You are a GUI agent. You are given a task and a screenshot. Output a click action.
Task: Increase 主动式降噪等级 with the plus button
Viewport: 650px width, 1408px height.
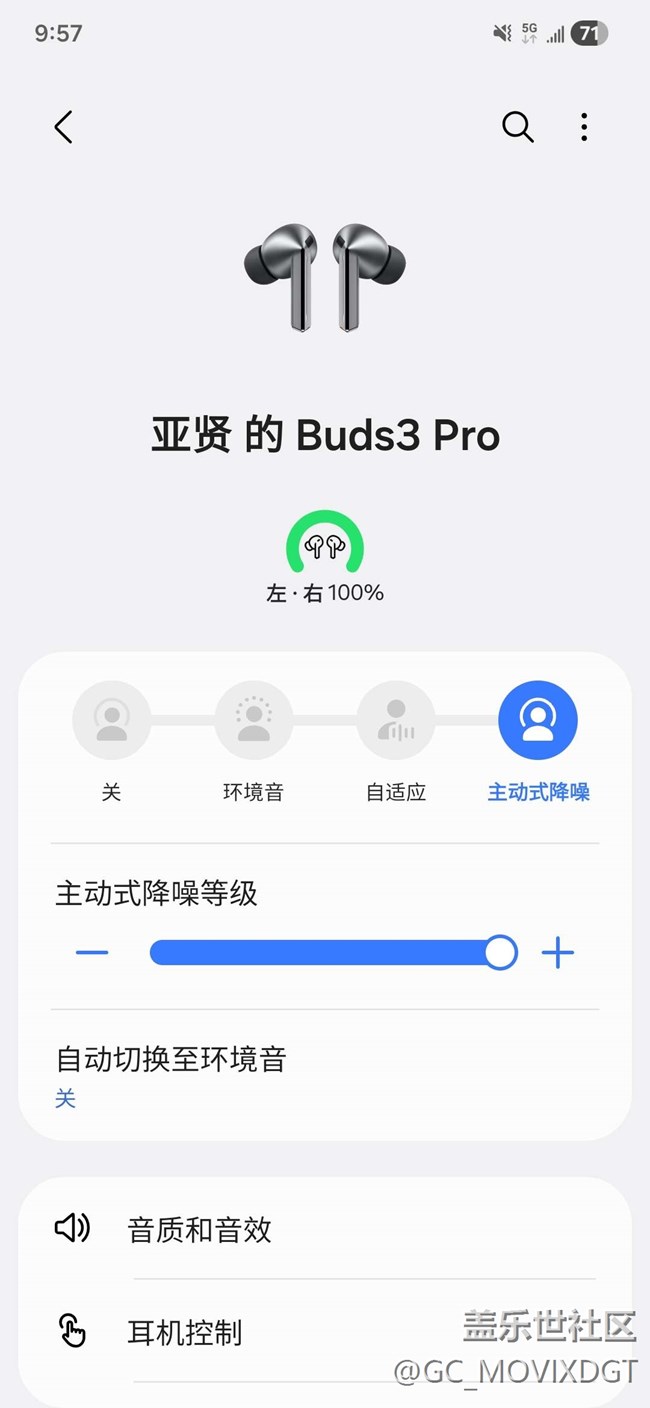558,953
